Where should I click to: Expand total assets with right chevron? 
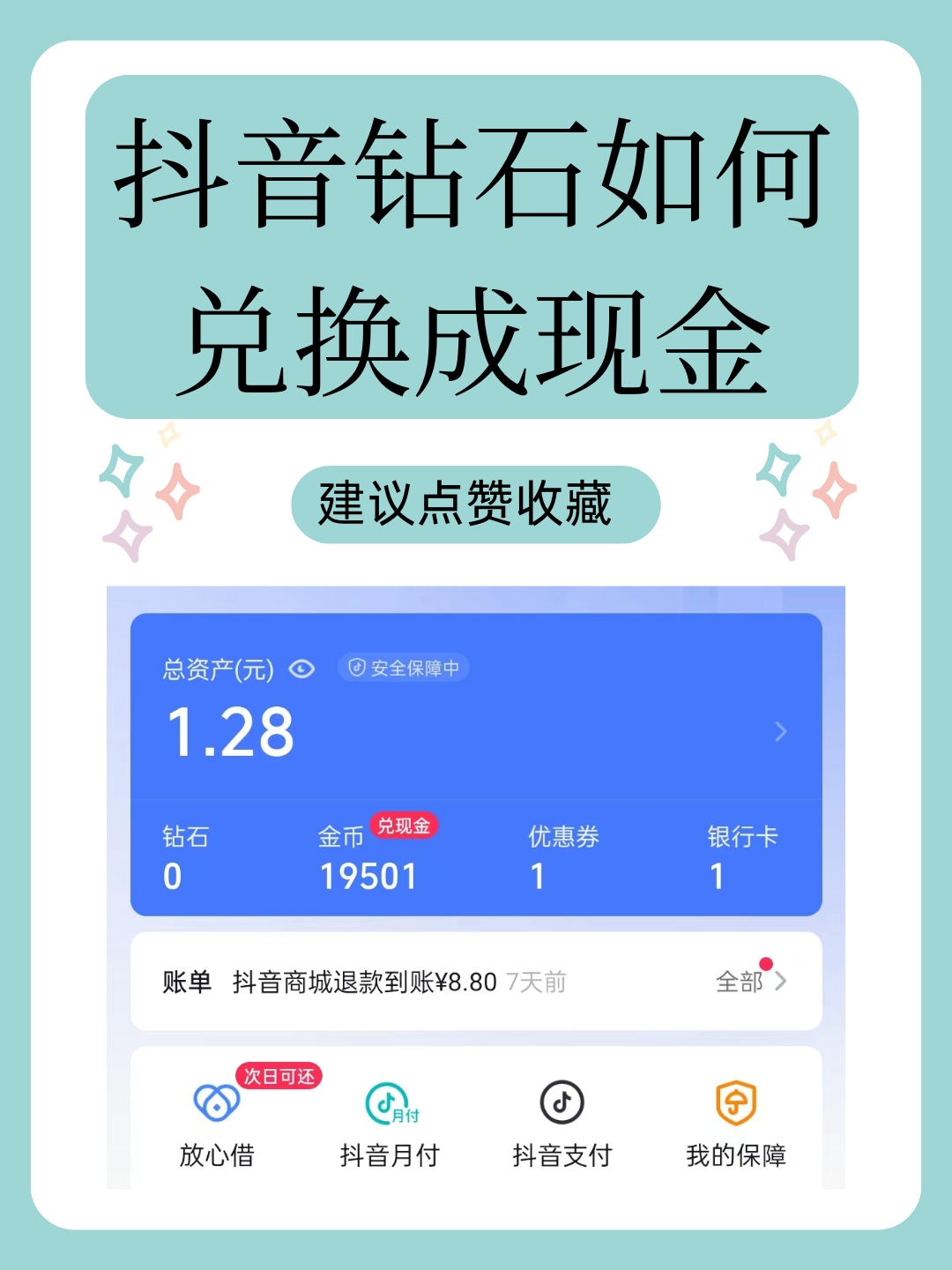(x=781, y=732)
